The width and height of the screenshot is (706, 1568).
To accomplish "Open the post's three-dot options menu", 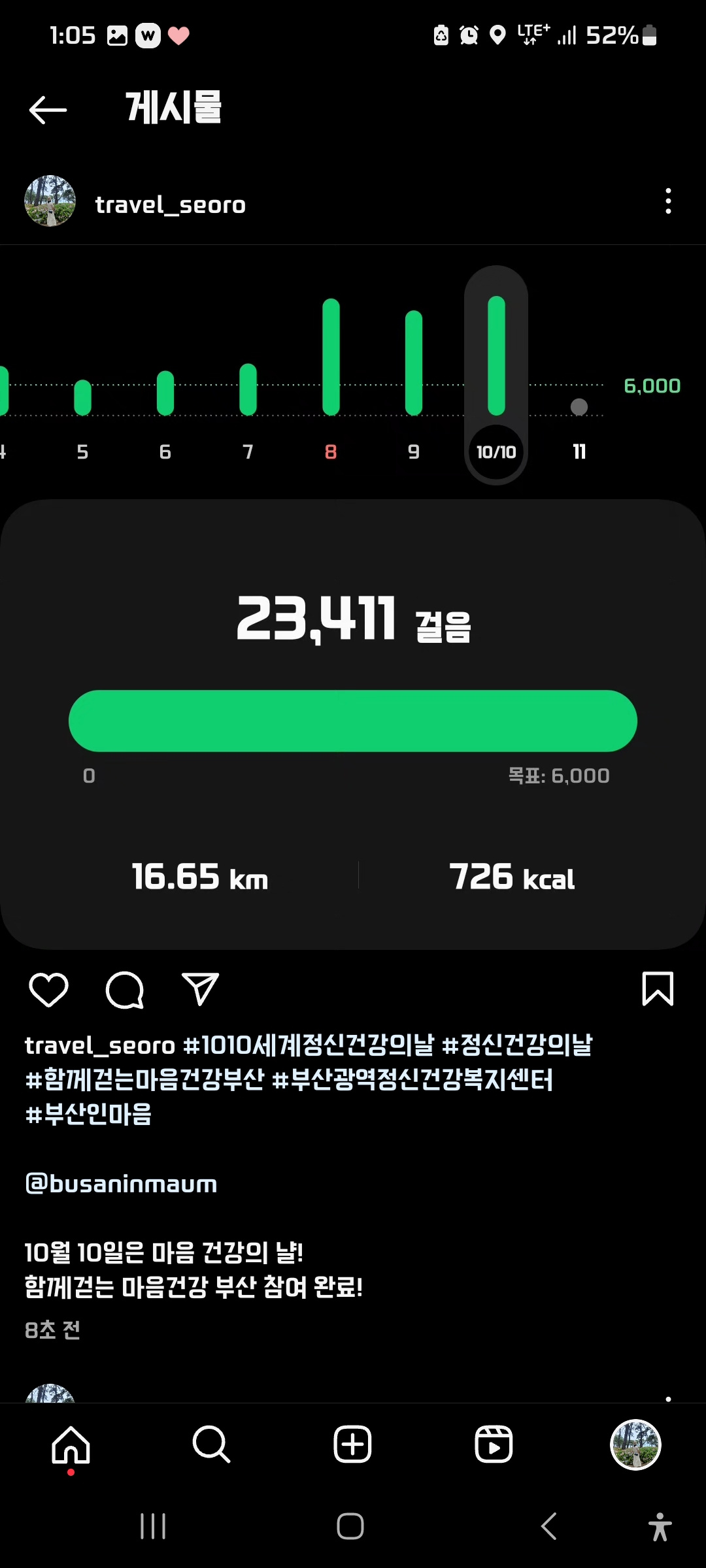I will (667, 201).
